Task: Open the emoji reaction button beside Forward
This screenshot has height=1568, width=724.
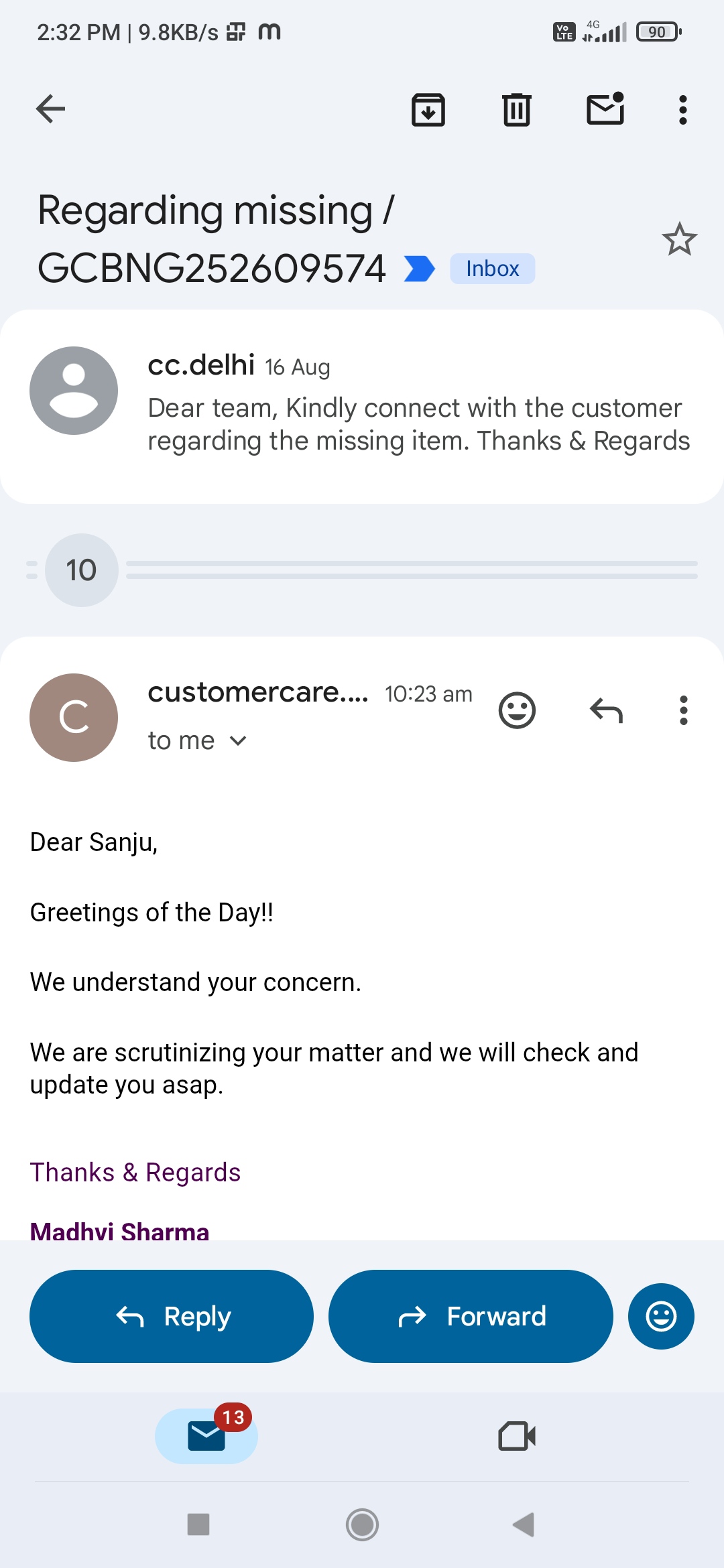Action: pyautogui.click(x=661, y=1317)
